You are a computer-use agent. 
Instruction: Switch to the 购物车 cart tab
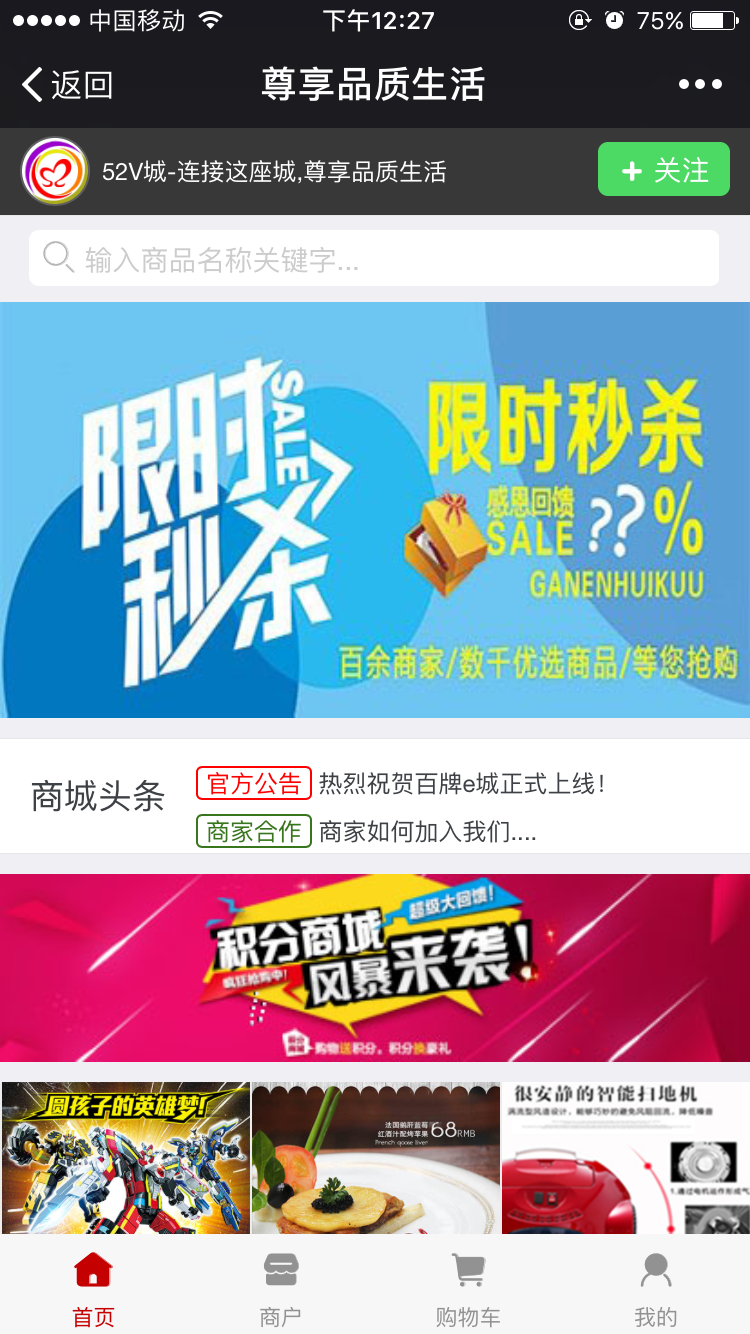click(x=467, y=1289)
